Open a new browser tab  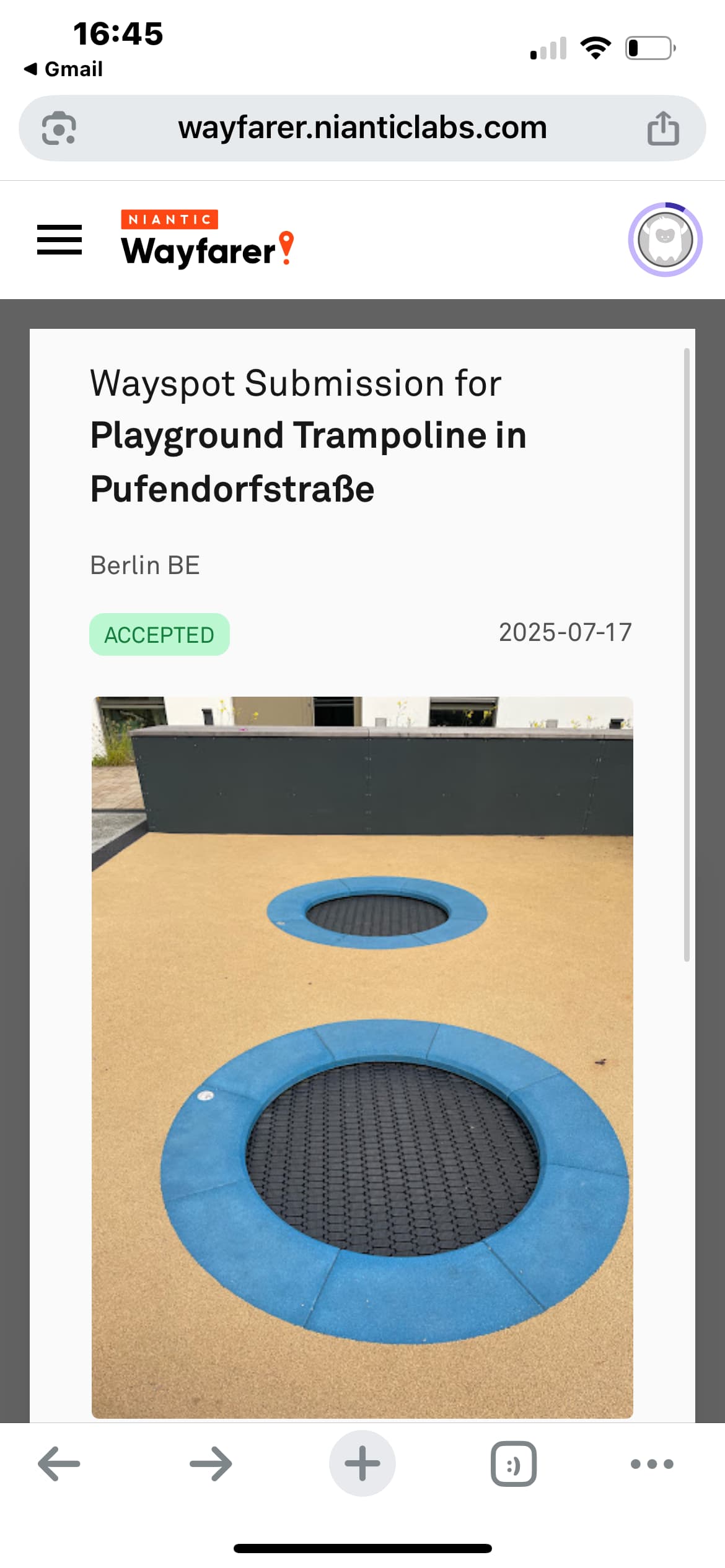(x=362, y=1464)
